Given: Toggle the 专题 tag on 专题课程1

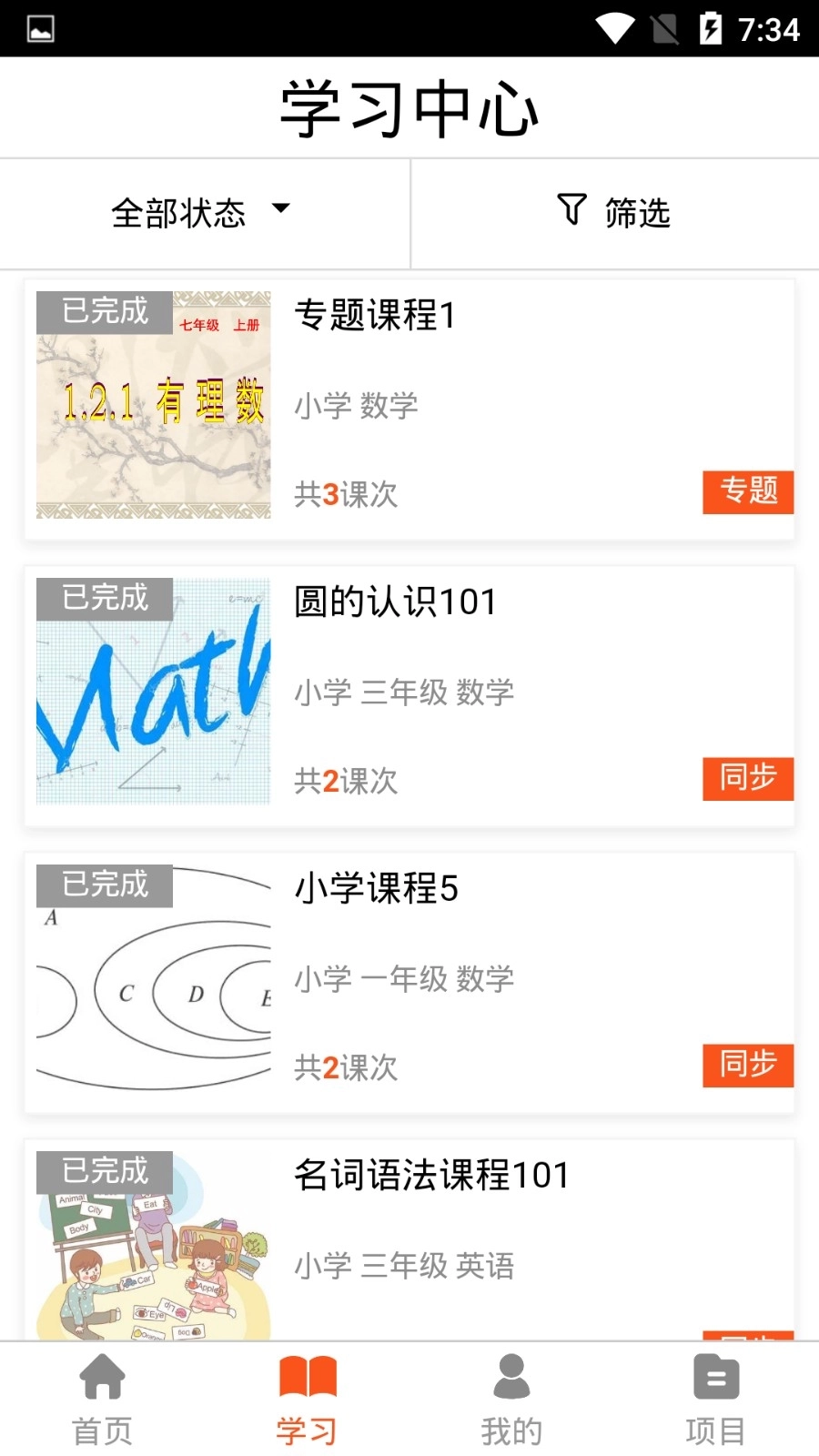Looking at the screenshot, I should 748,491.
